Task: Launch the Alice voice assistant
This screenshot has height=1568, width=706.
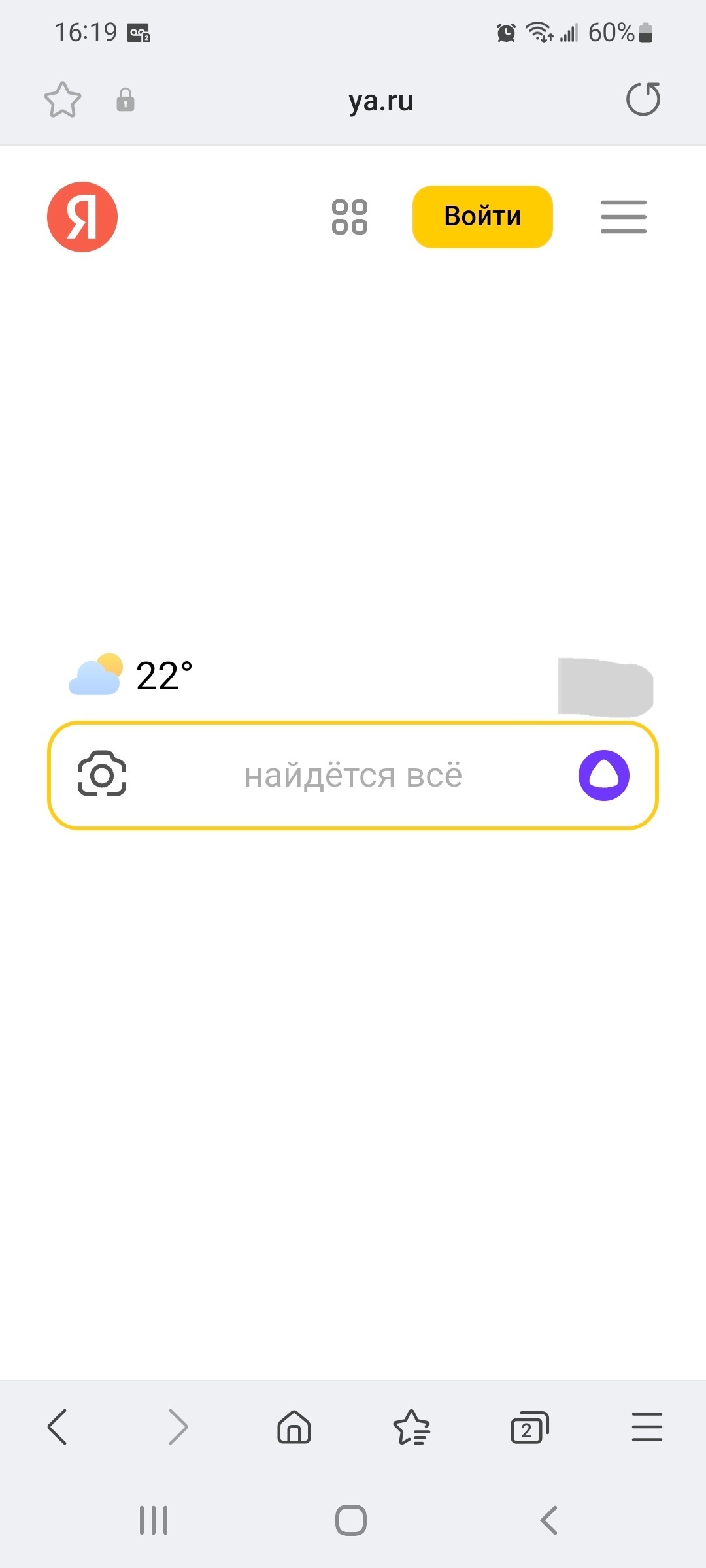Action: [603, 776]
